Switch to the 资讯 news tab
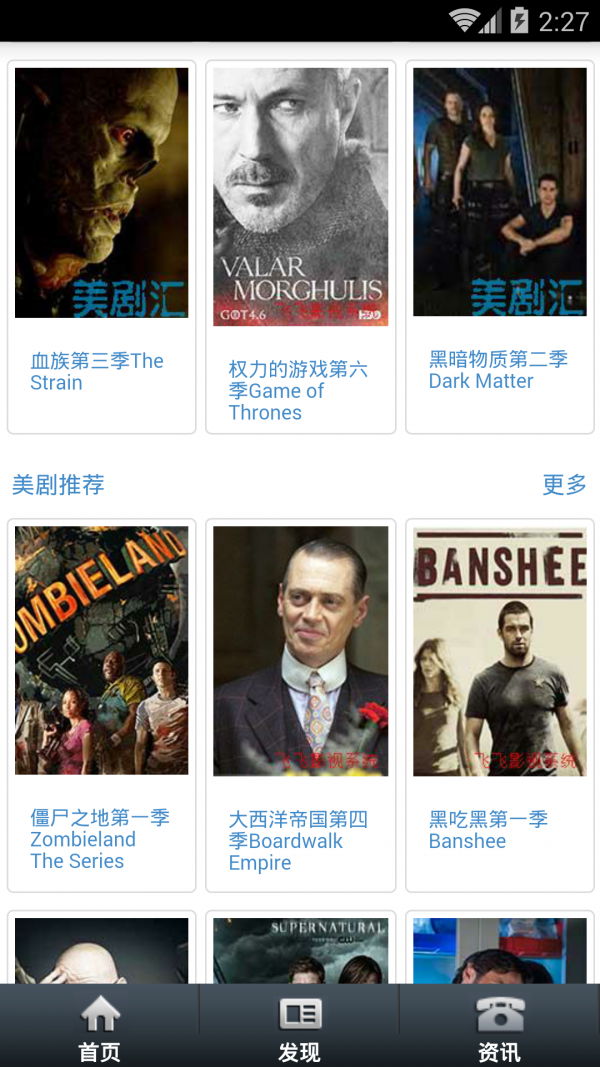Viewport: 600px width, 1067px height. [499, 1027]
